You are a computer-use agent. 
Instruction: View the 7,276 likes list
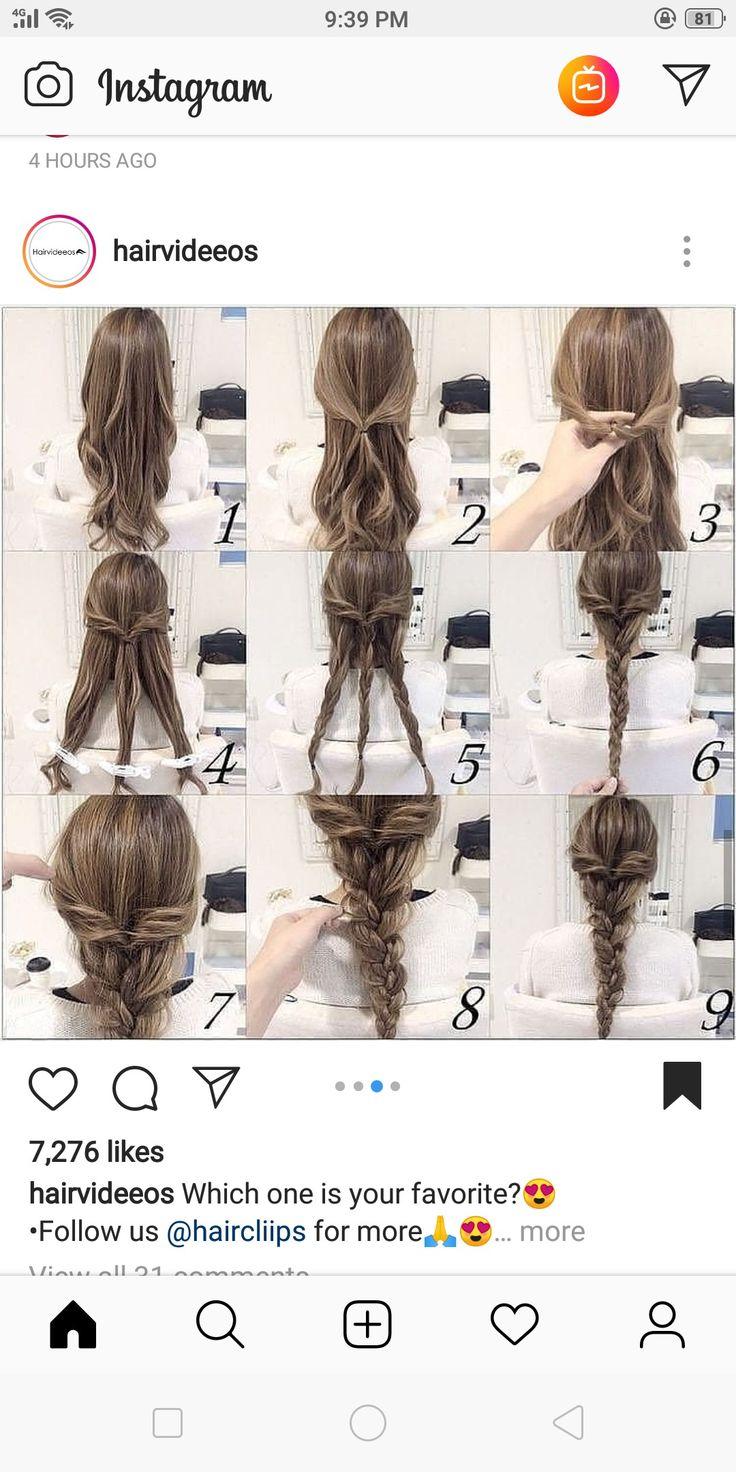point(96,1152)
